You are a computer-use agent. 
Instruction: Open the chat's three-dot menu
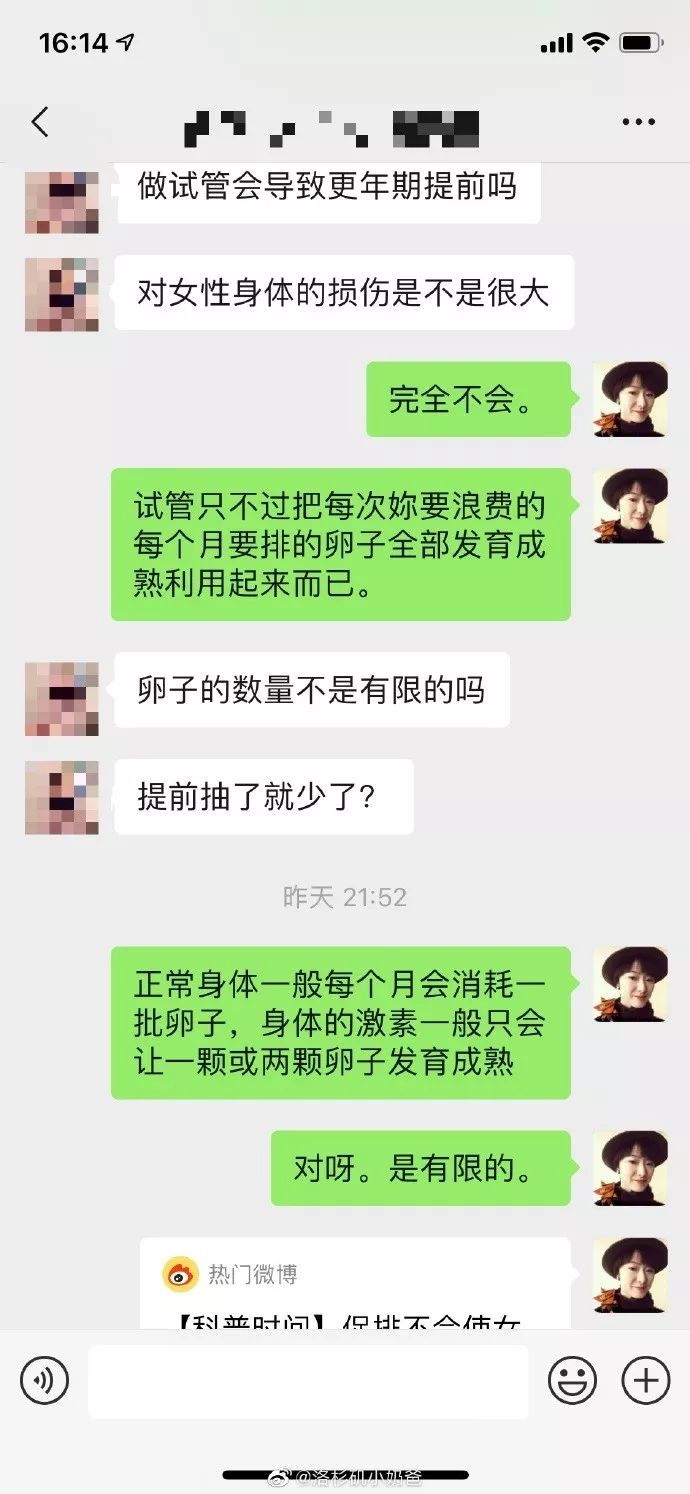pos(638,123)
